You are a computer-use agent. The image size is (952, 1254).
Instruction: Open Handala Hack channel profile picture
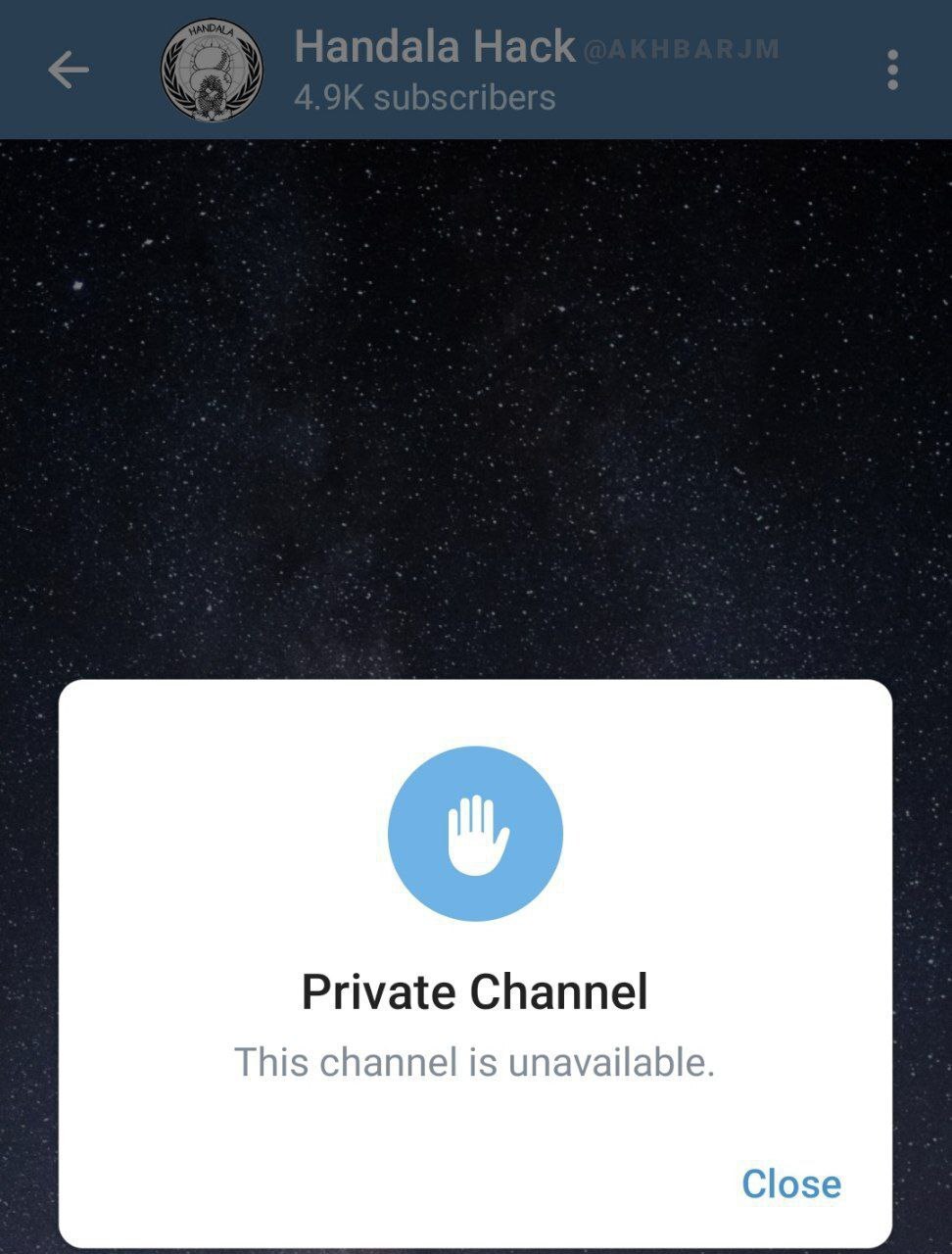[212, 71]
